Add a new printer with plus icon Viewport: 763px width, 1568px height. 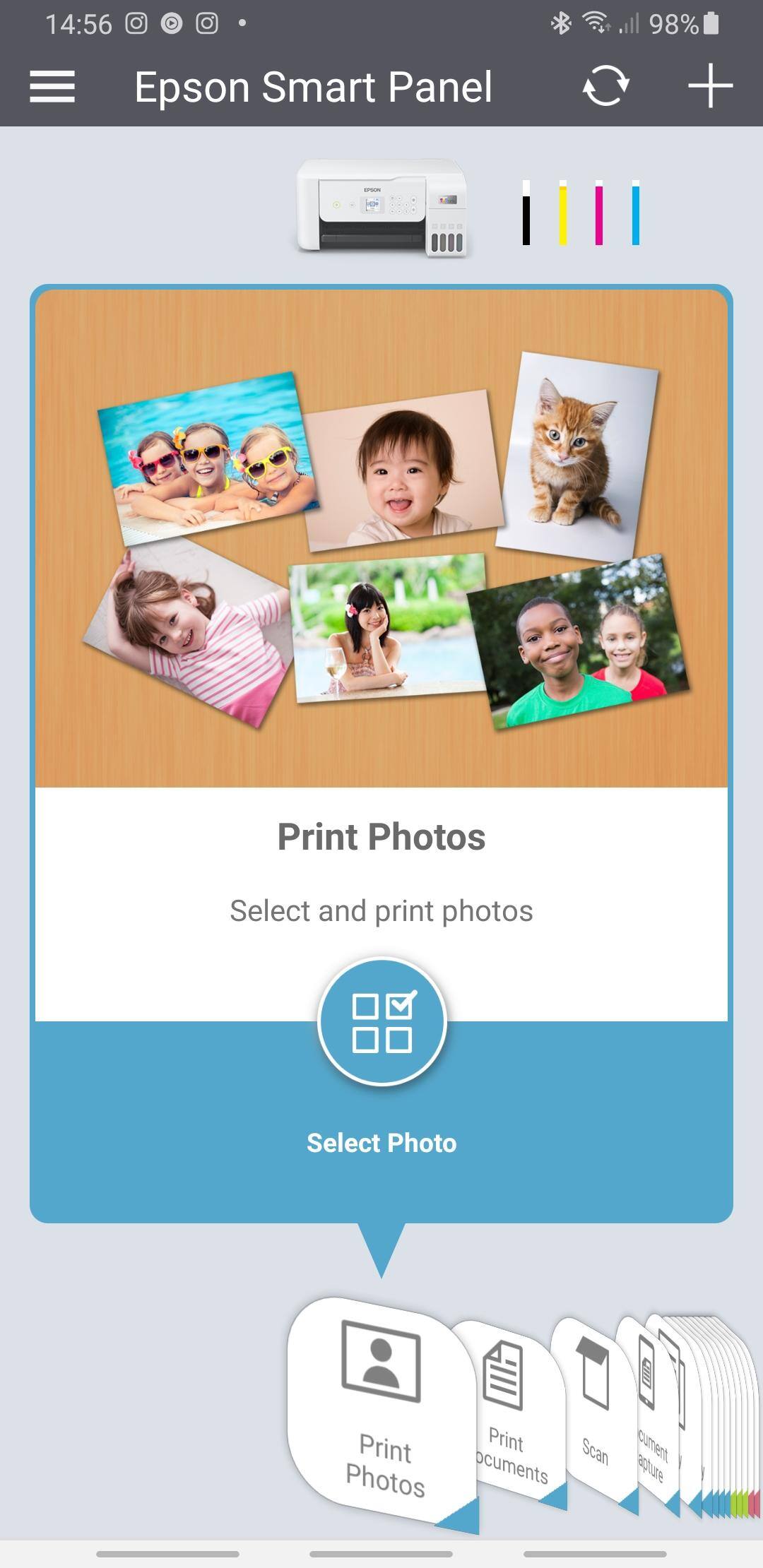[710, 87]
